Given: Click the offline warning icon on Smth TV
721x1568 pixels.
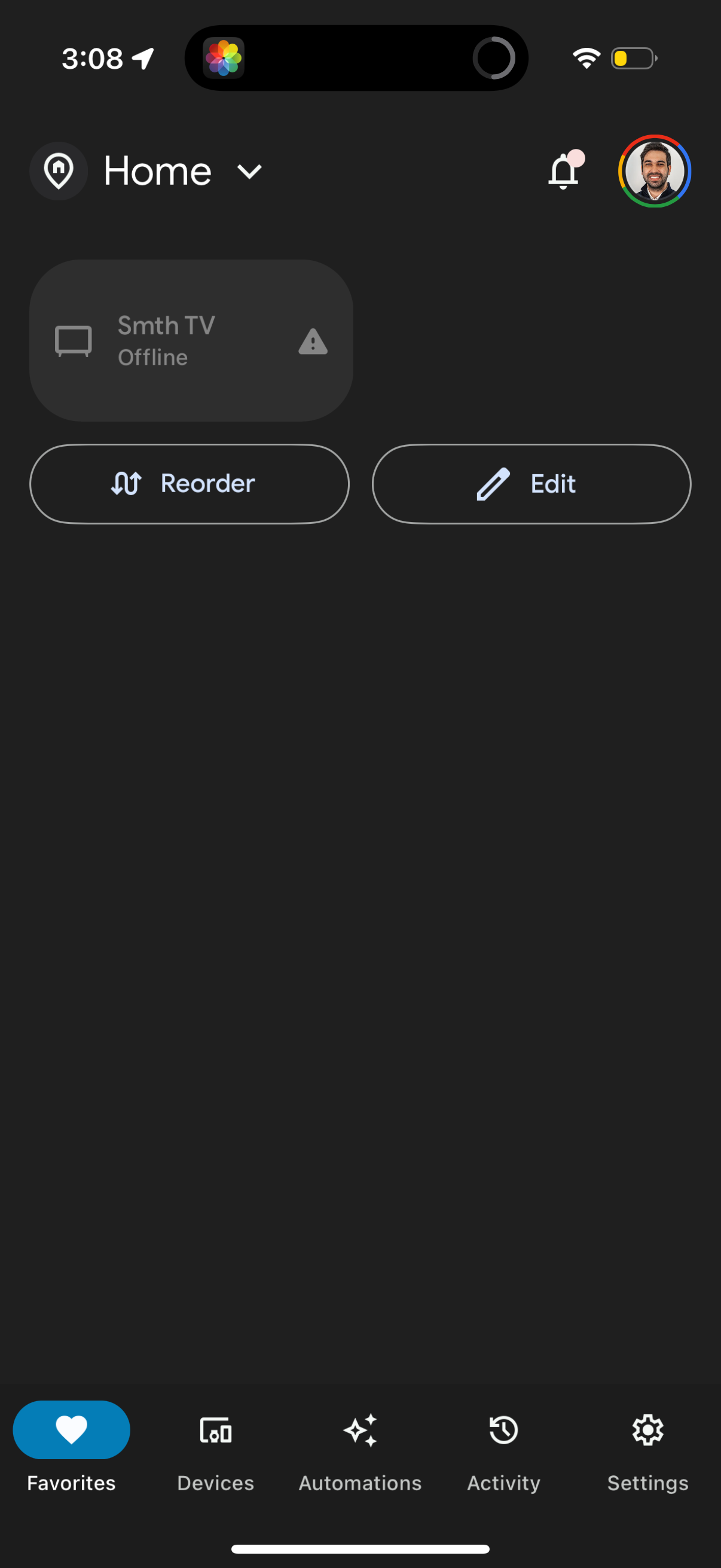Looking at the screenshot, I should [x=313, y=343].
